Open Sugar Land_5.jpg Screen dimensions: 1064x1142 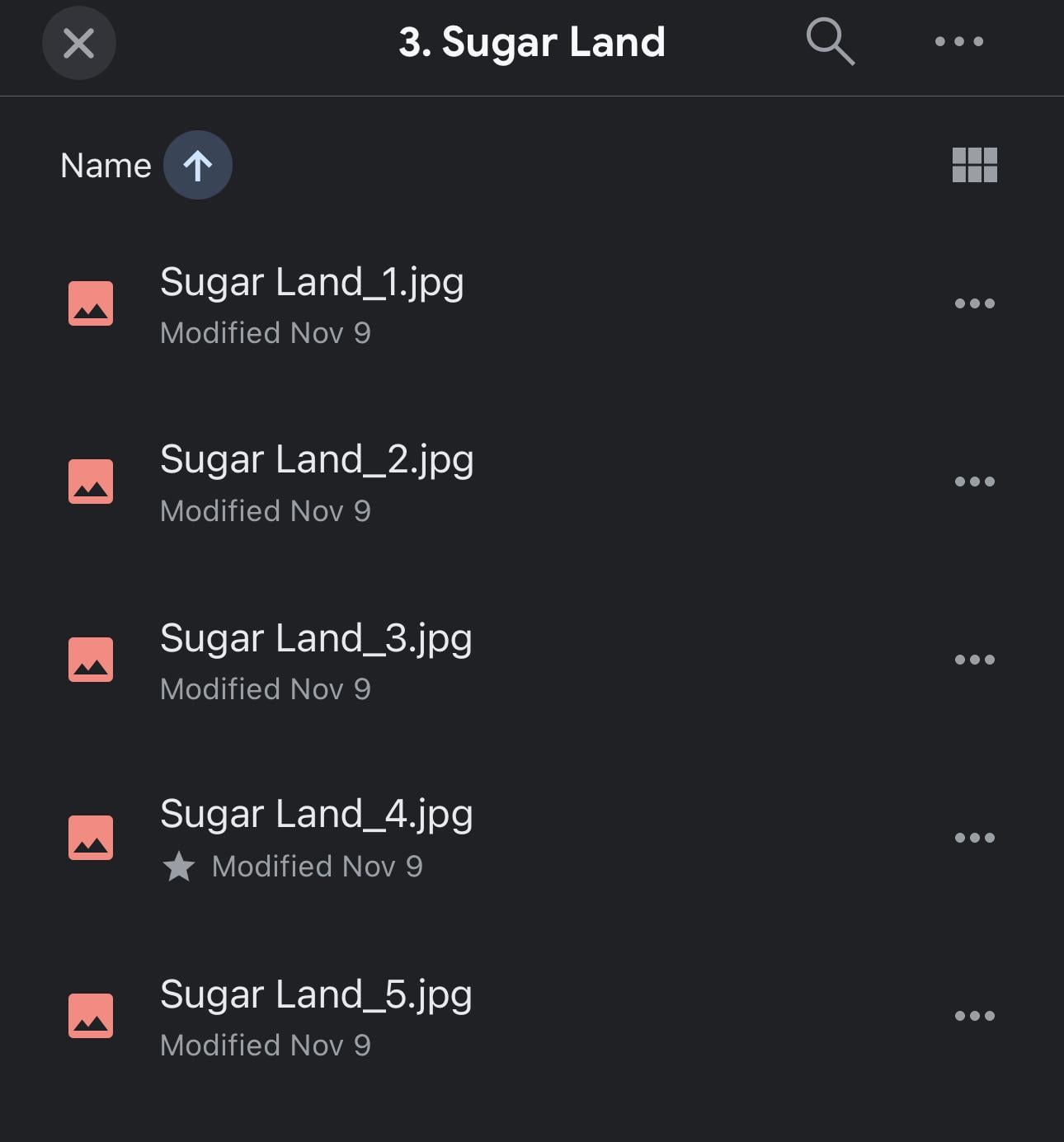point(316,995)
